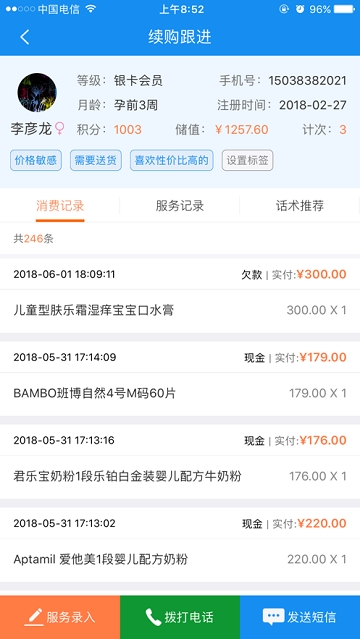Switch to the 消费记录 tab
The height and width of the screenshot is (639, 360).
click(x=60, y=206)
